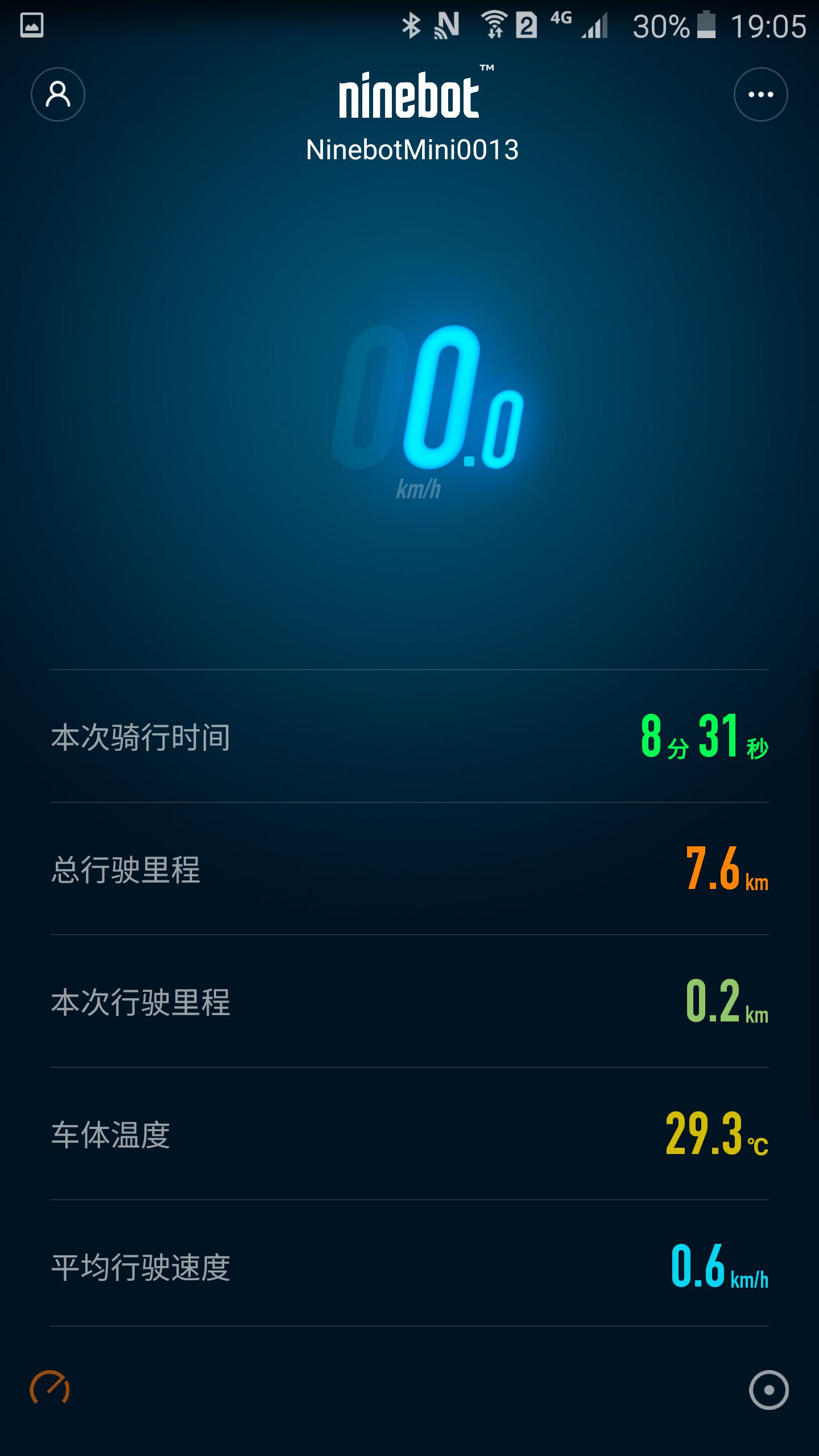Open the three-dot more options menu

coord(760,94)
